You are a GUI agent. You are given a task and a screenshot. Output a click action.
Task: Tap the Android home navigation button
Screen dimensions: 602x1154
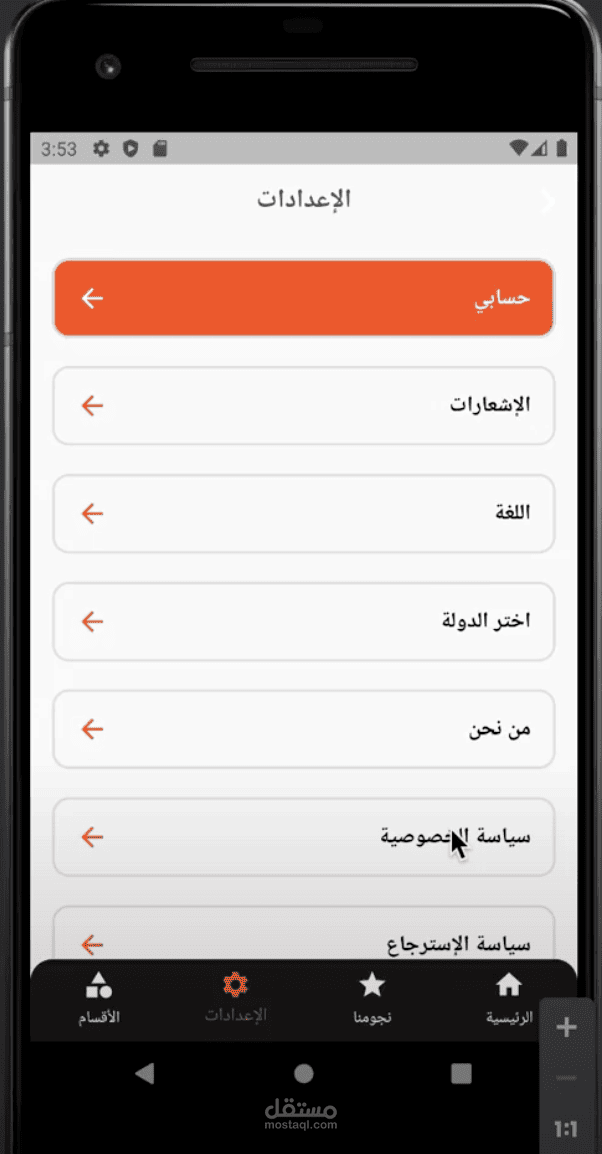[x=303, y=1073]
